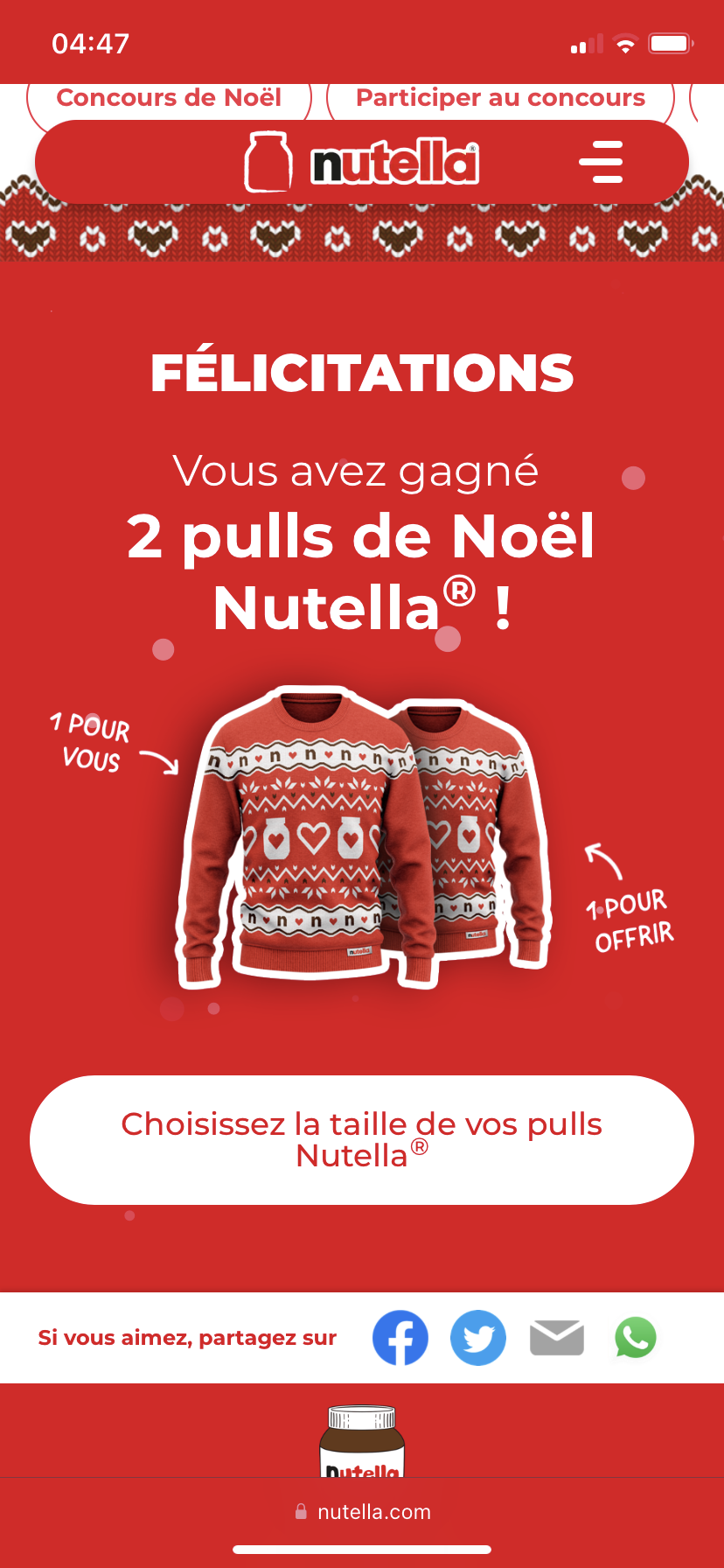The height and width of the screenshot is (1568, 724).
Task: Share by email
Action: [557, 1337]
